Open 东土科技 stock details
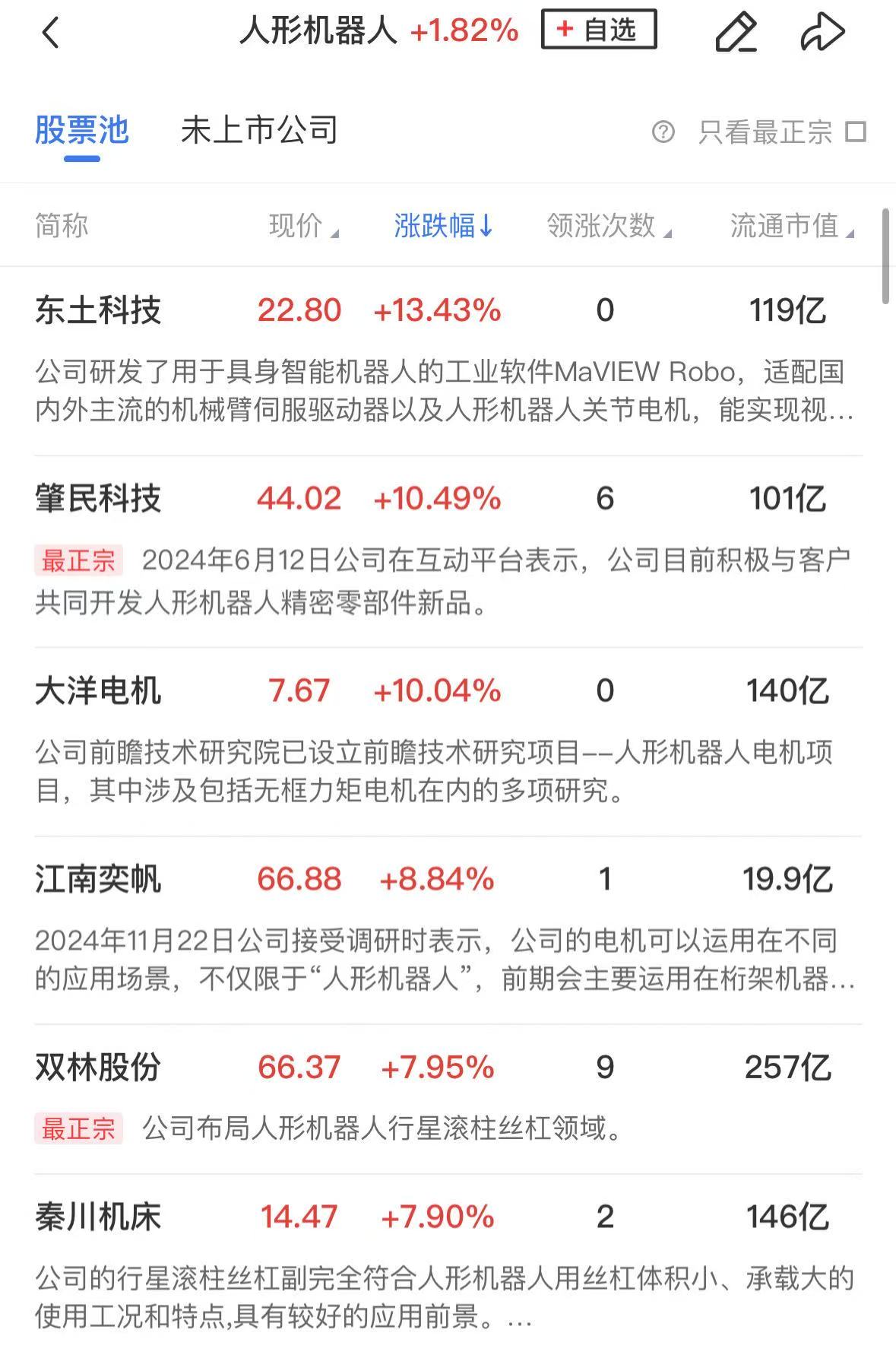This screenshot has width=896, height=1355. pyautogui.click(x=98, y=310)
